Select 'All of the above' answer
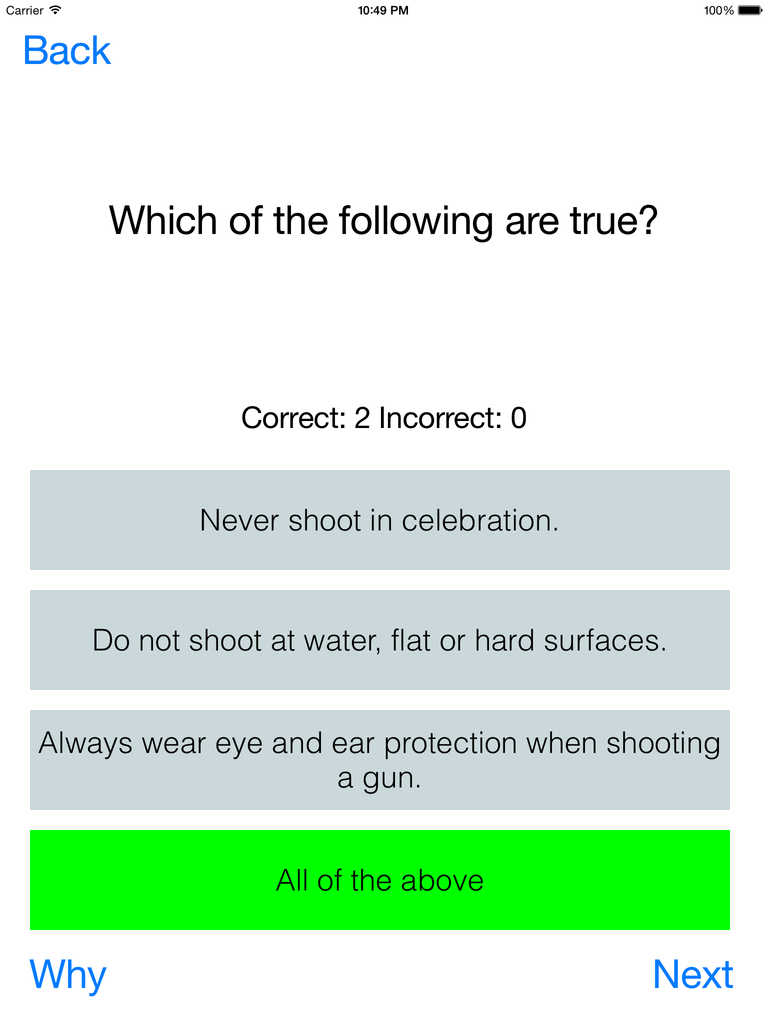 coord(380,880)
